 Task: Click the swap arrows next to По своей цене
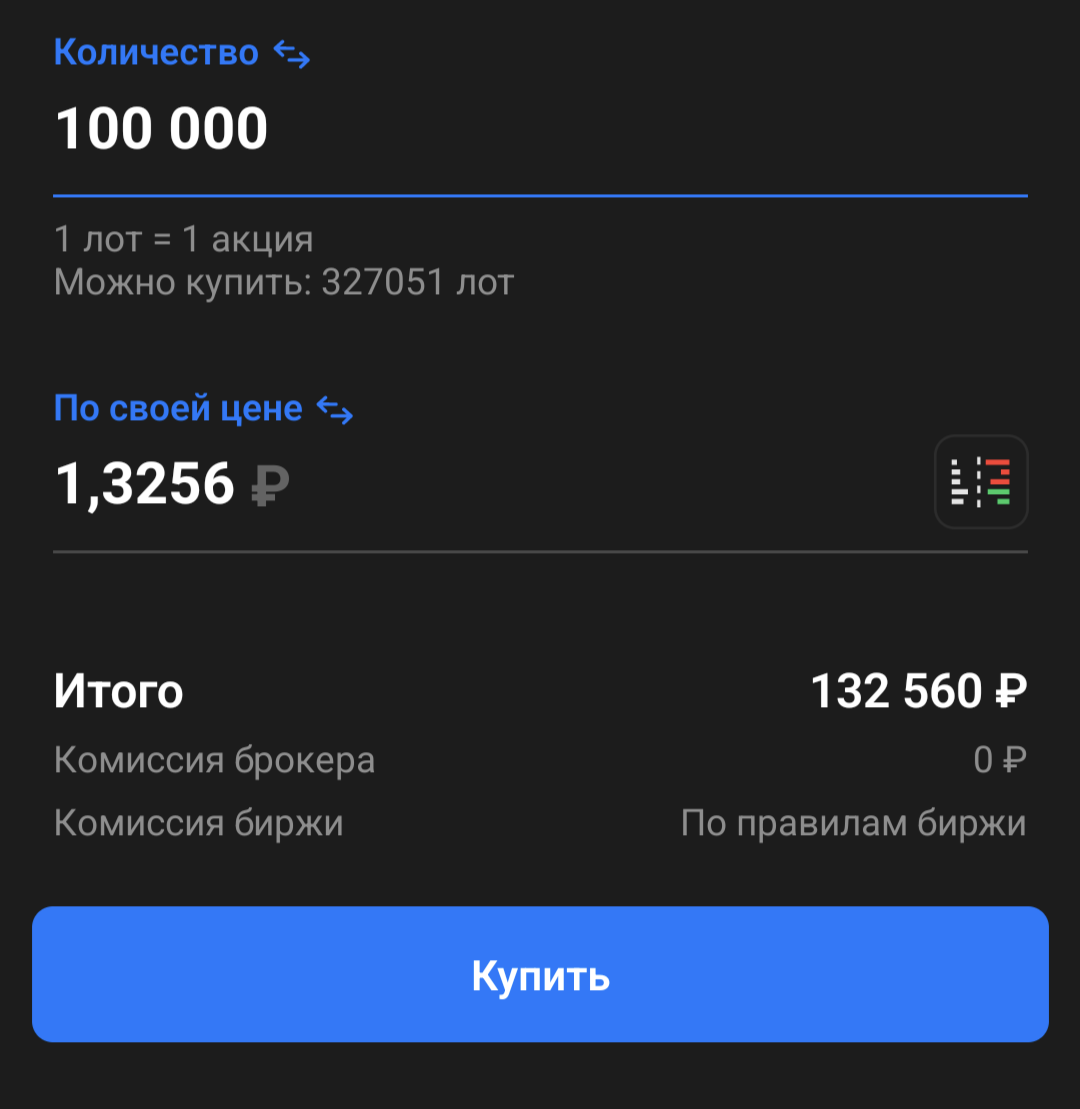(x=336, y=408)
